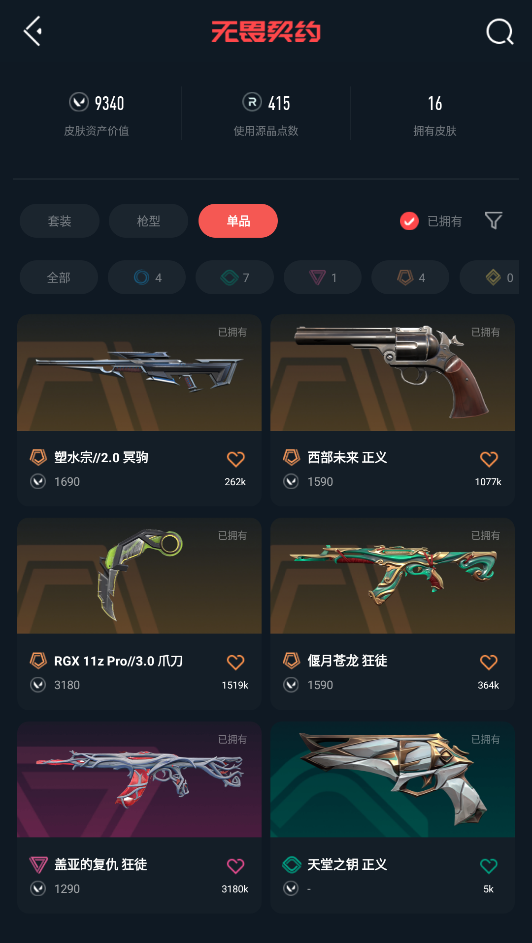Go back with the top-left arrow
The image size is (532, 943).
32,31
